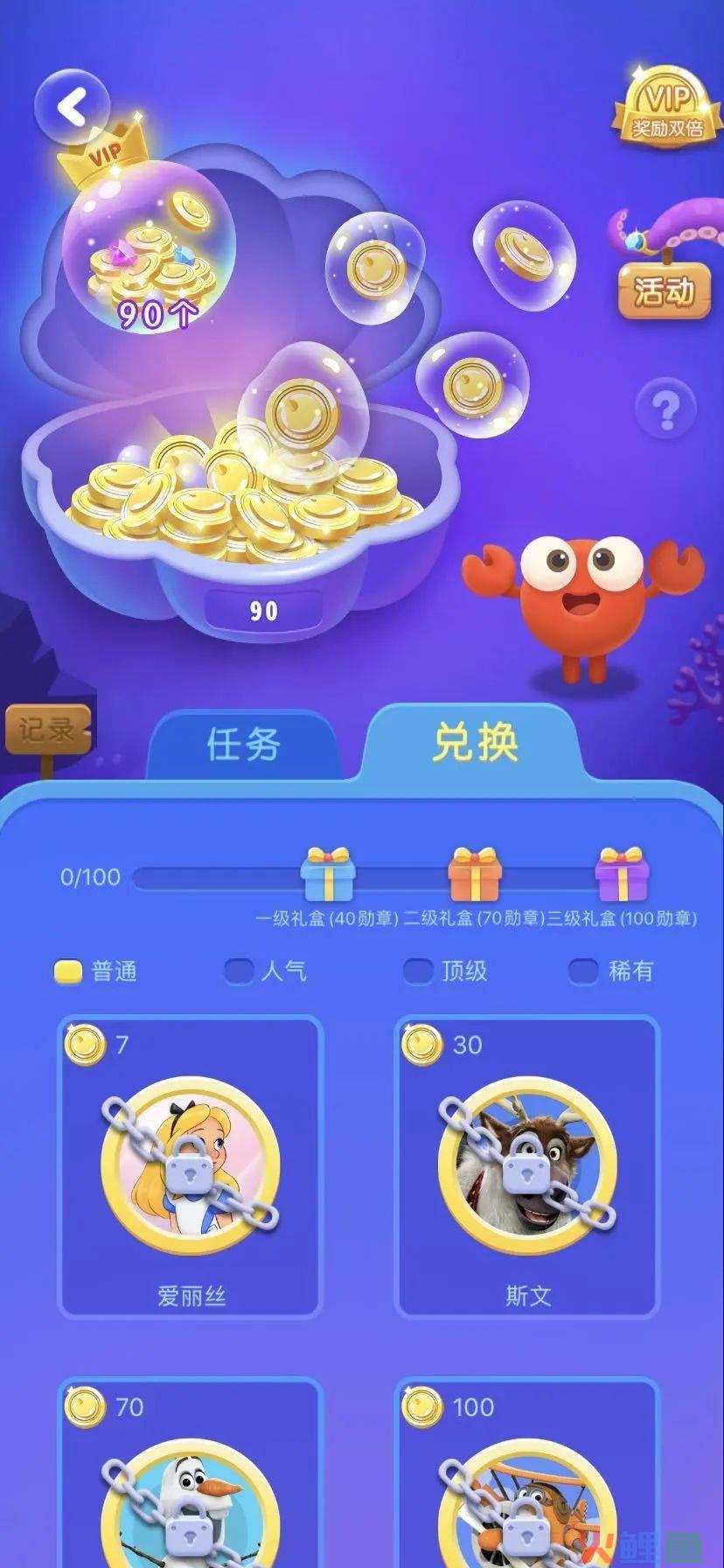Select the 普通 filter
The height and width of the screenshot is (1568, 724).
96,971
